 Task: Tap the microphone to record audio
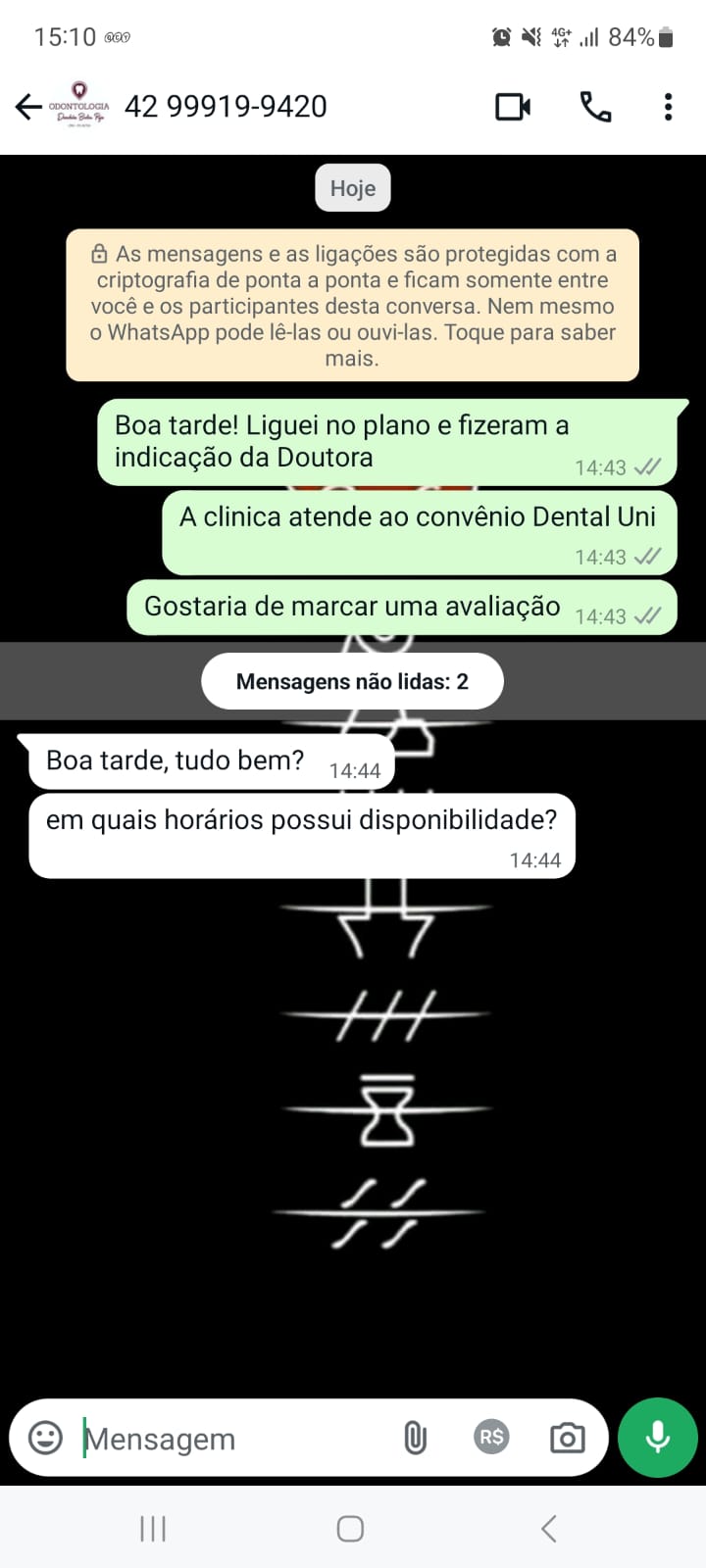coord(657,1437)
